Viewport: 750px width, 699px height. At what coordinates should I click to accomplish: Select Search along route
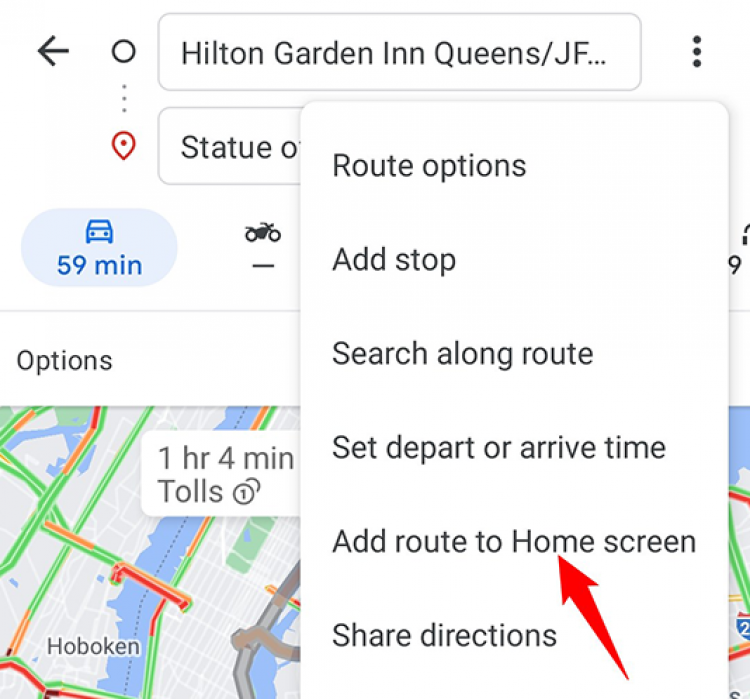(x=462, y=354)
